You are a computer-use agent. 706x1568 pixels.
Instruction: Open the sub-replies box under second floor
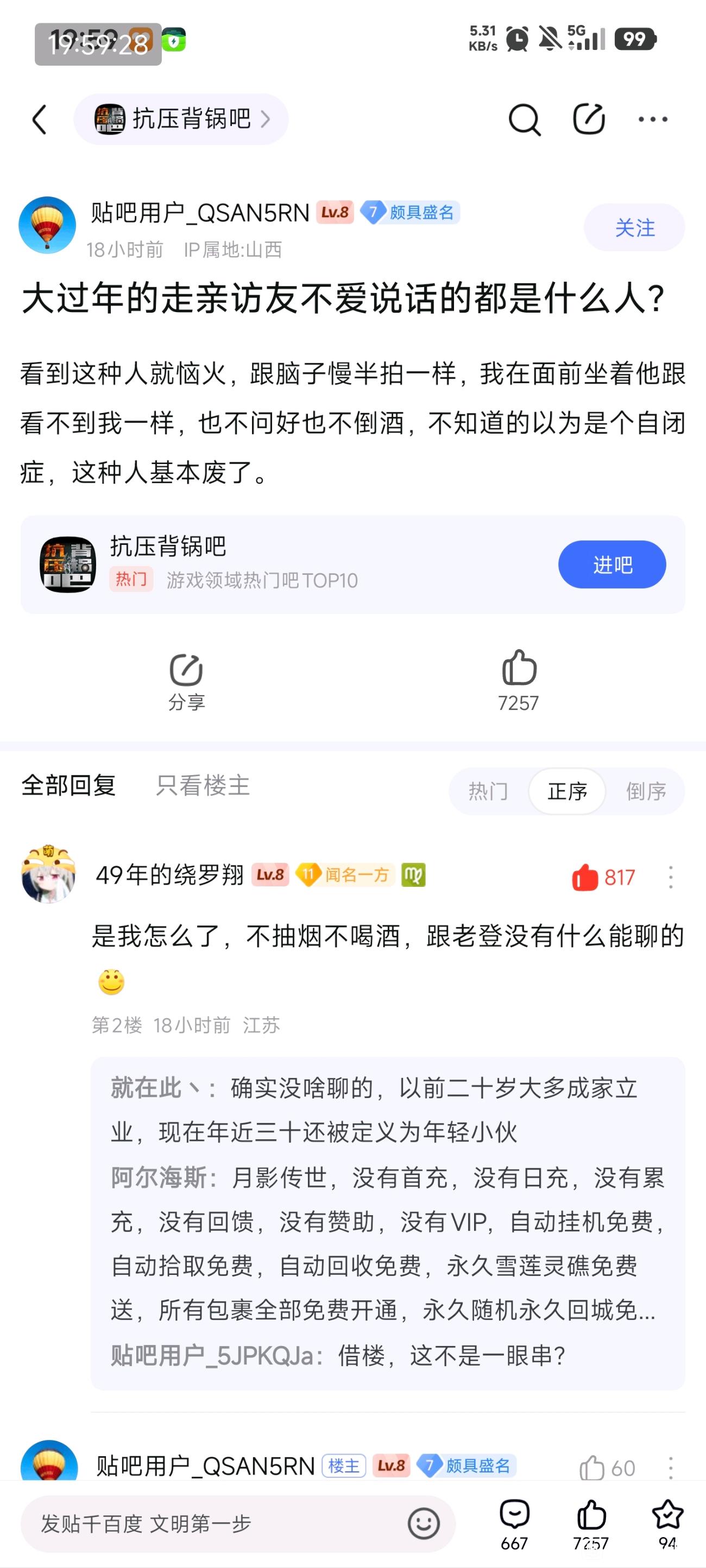(x=387, y=1223)
